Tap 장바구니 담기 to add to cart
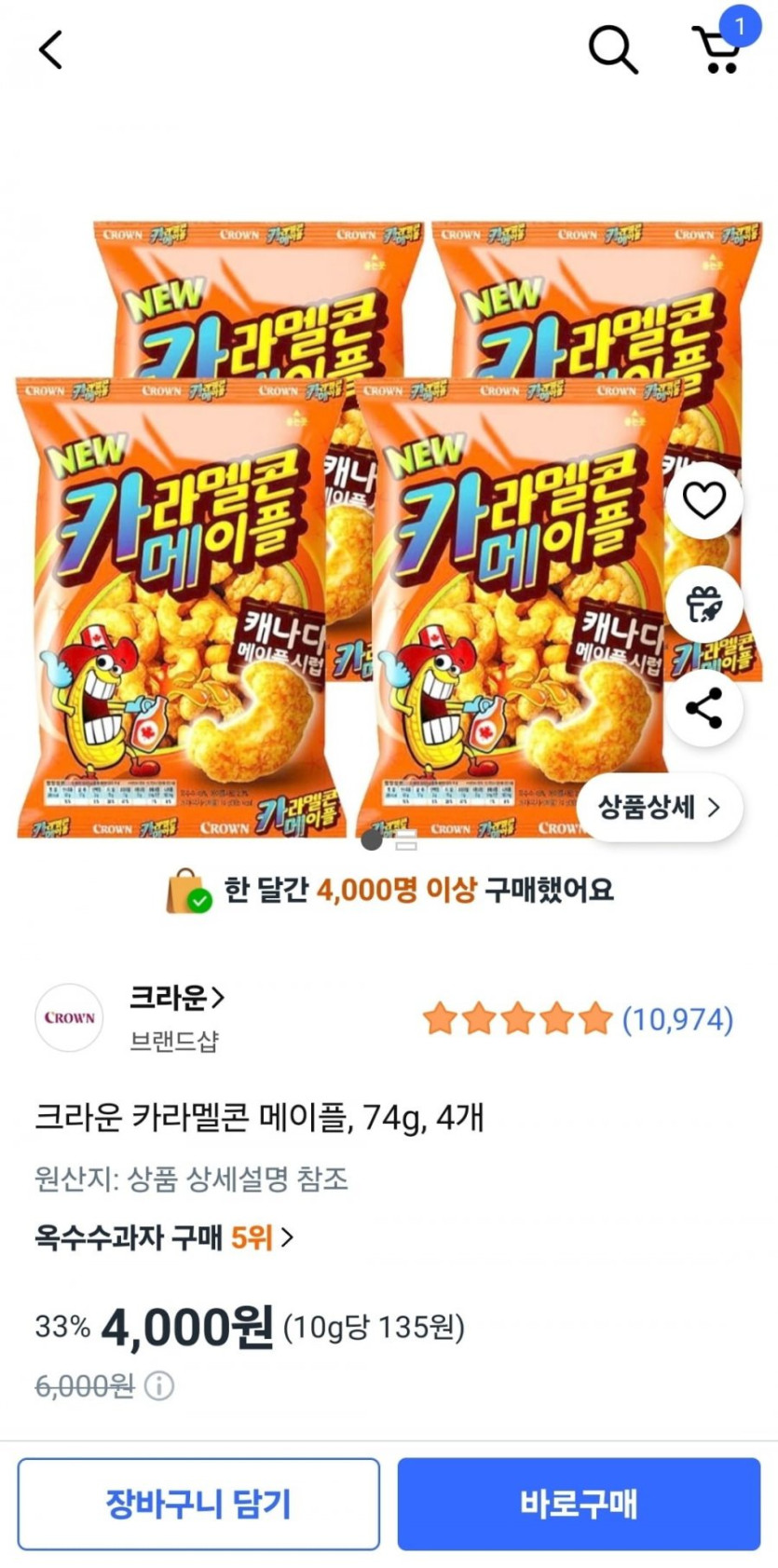This screenshot has width=778, height=1568. pyautogui.click(x=198, y=1504)
